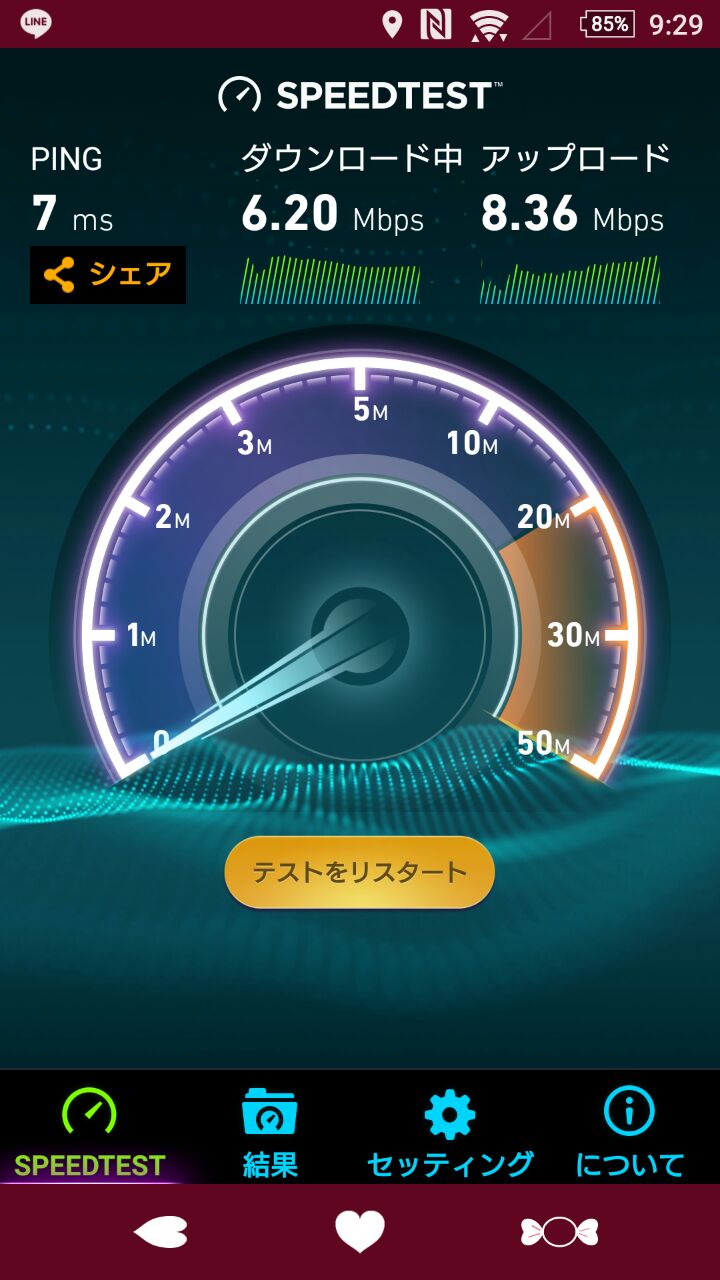720x1280 pixels.
Task: Switch to the SPEEDTEST tab
Action: (x=90, y=1133)
